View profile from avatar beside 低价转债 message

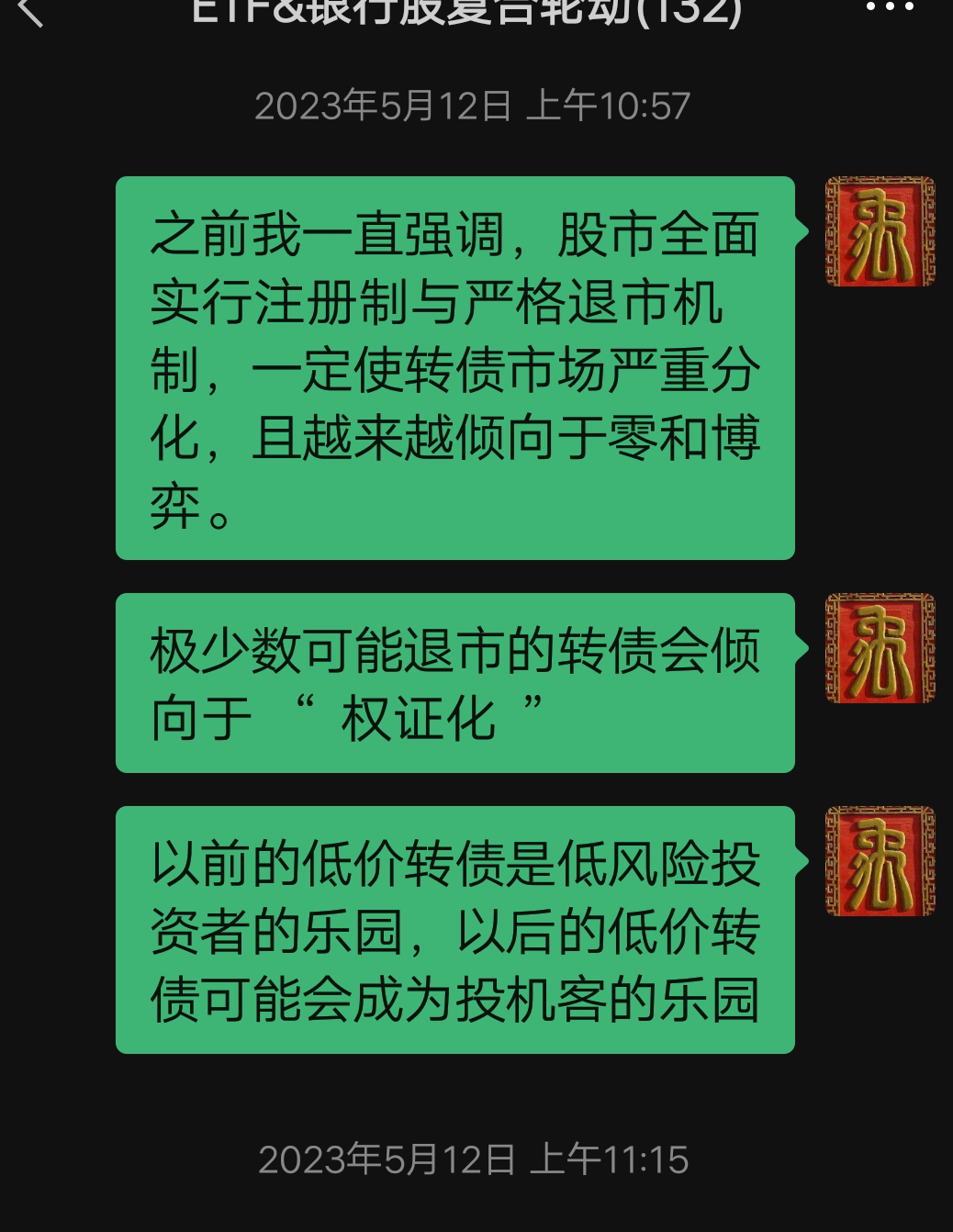pos(880,861)
